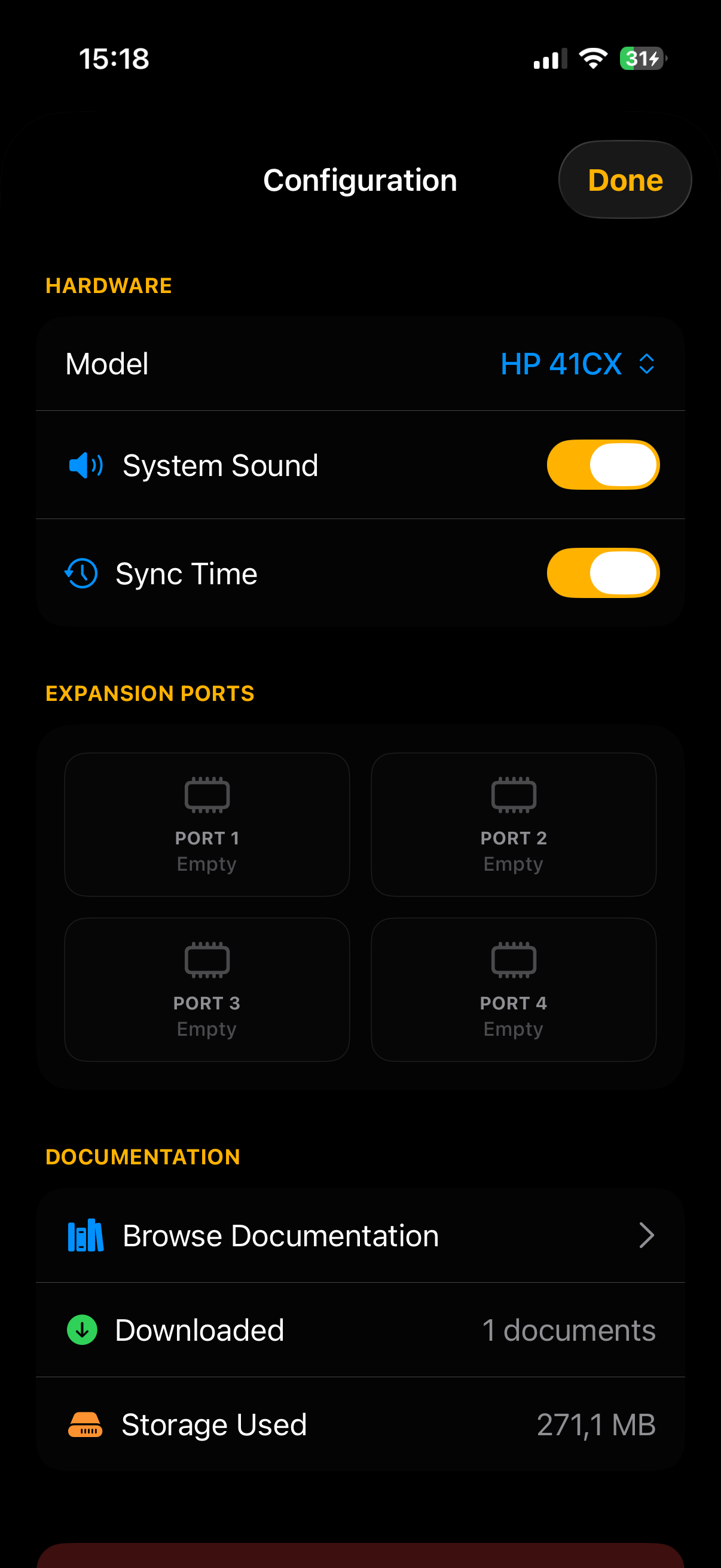This screenshot has height=1568, width=721.
Task: Tap the green download icon next to Downloaded
Action: pos(83,1329)
